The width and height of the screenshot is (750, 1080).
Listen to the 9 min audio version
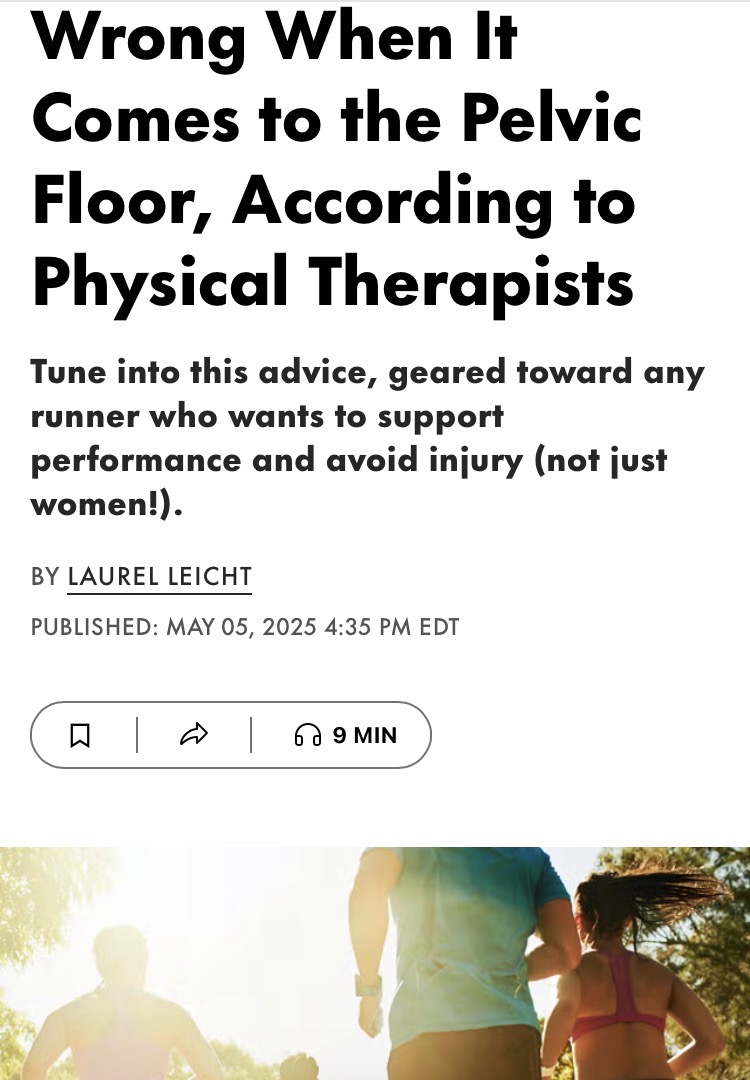click(x=346, y=736)
